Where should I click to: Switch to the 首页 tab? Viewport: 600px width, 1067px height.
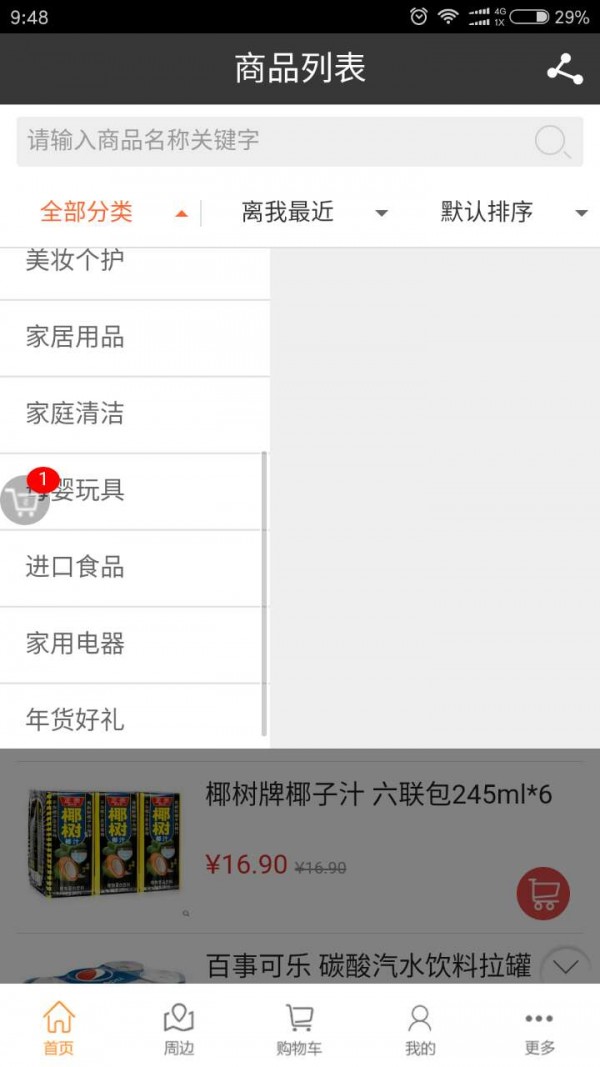point(59,1028)
